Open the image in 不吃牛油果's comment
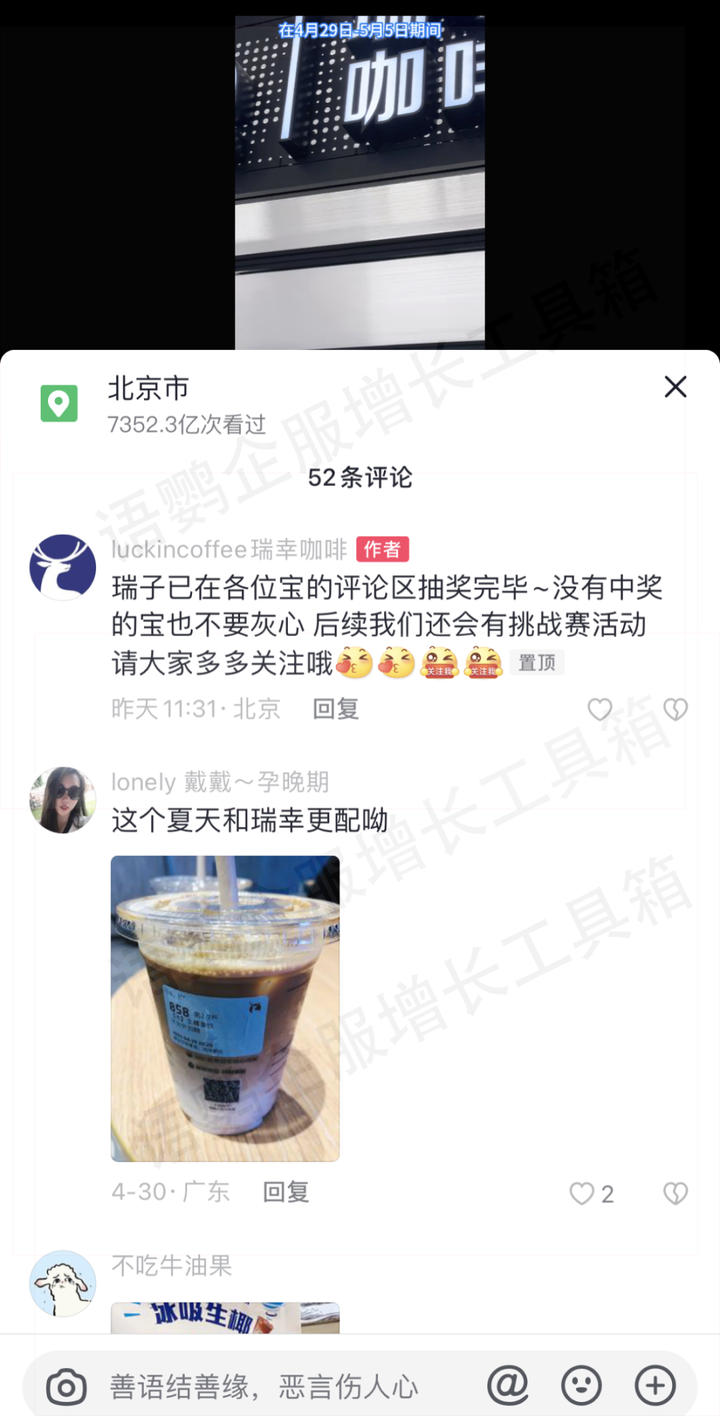This screenshot has height=1416, width=720. tap(225, 1318)
